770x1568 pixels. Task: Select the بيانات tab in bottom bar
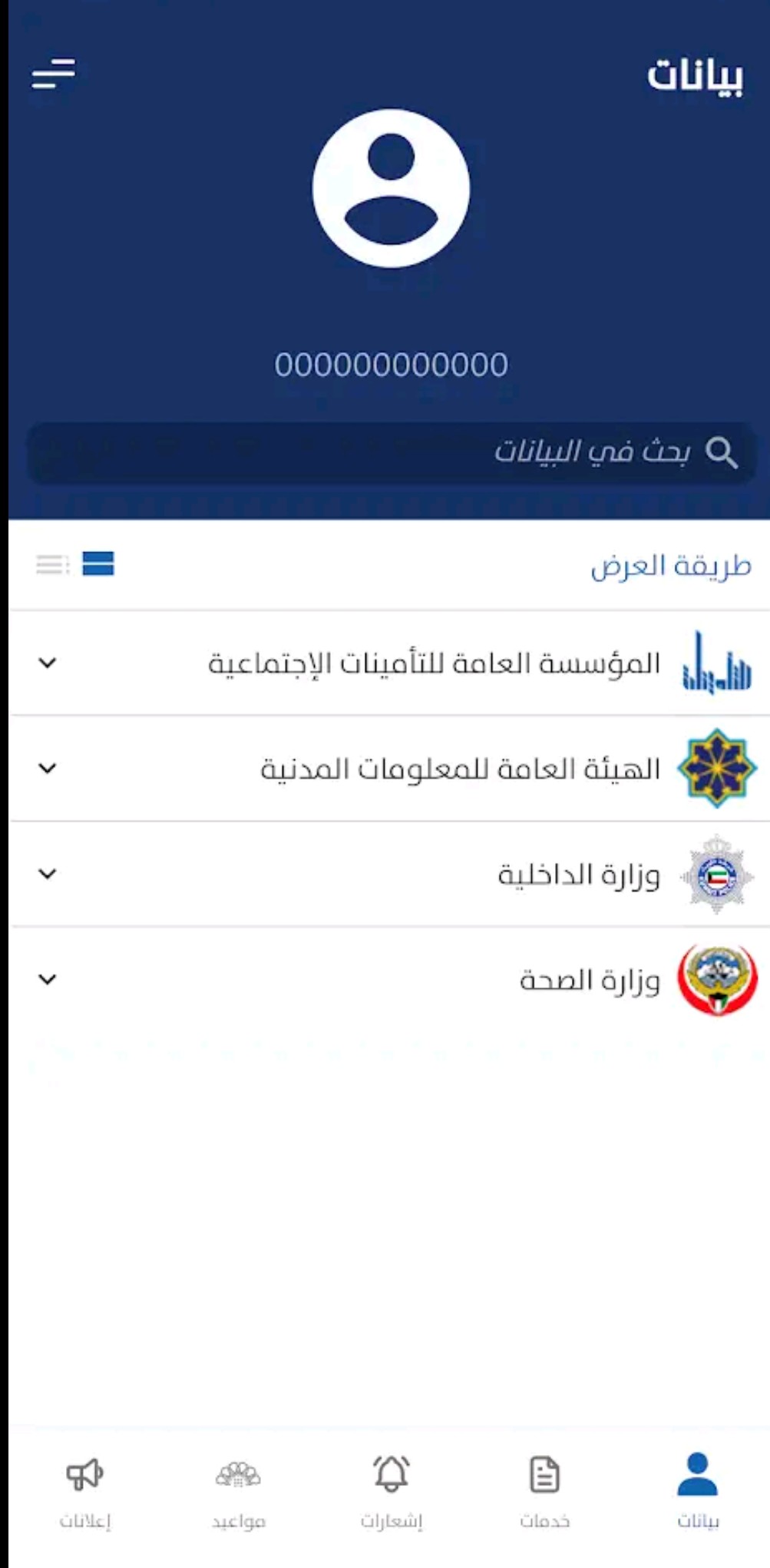[698, 1491]
